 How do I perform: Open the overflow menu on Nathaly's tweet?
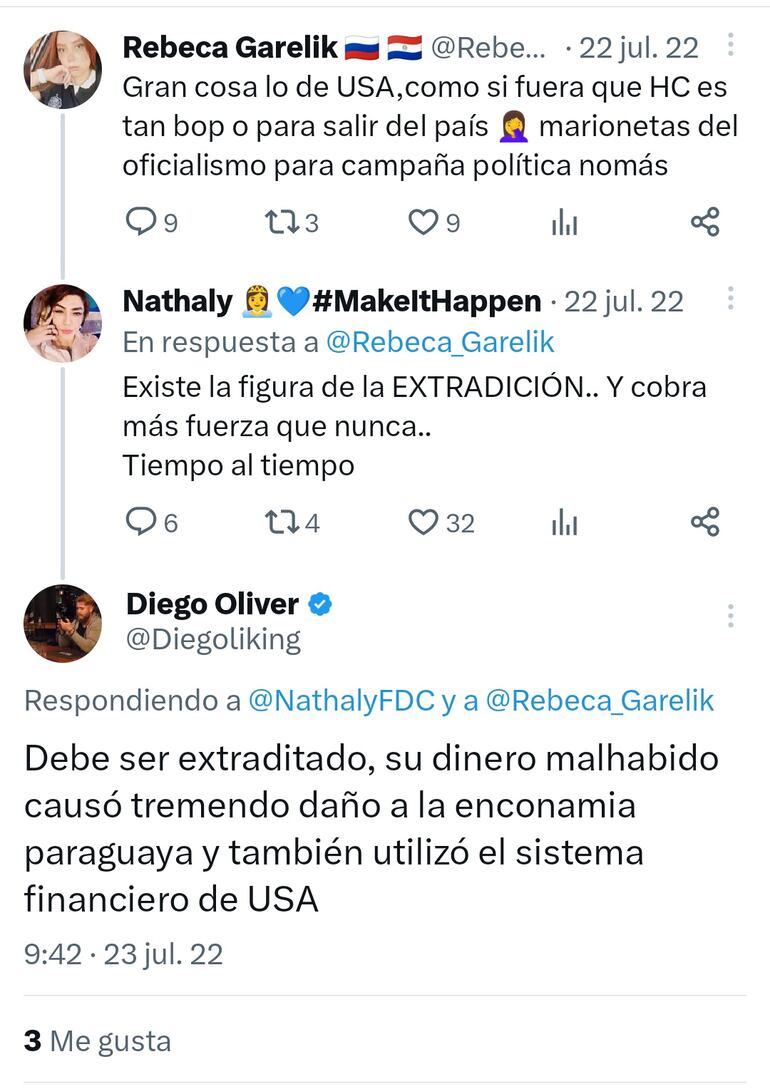731,298
